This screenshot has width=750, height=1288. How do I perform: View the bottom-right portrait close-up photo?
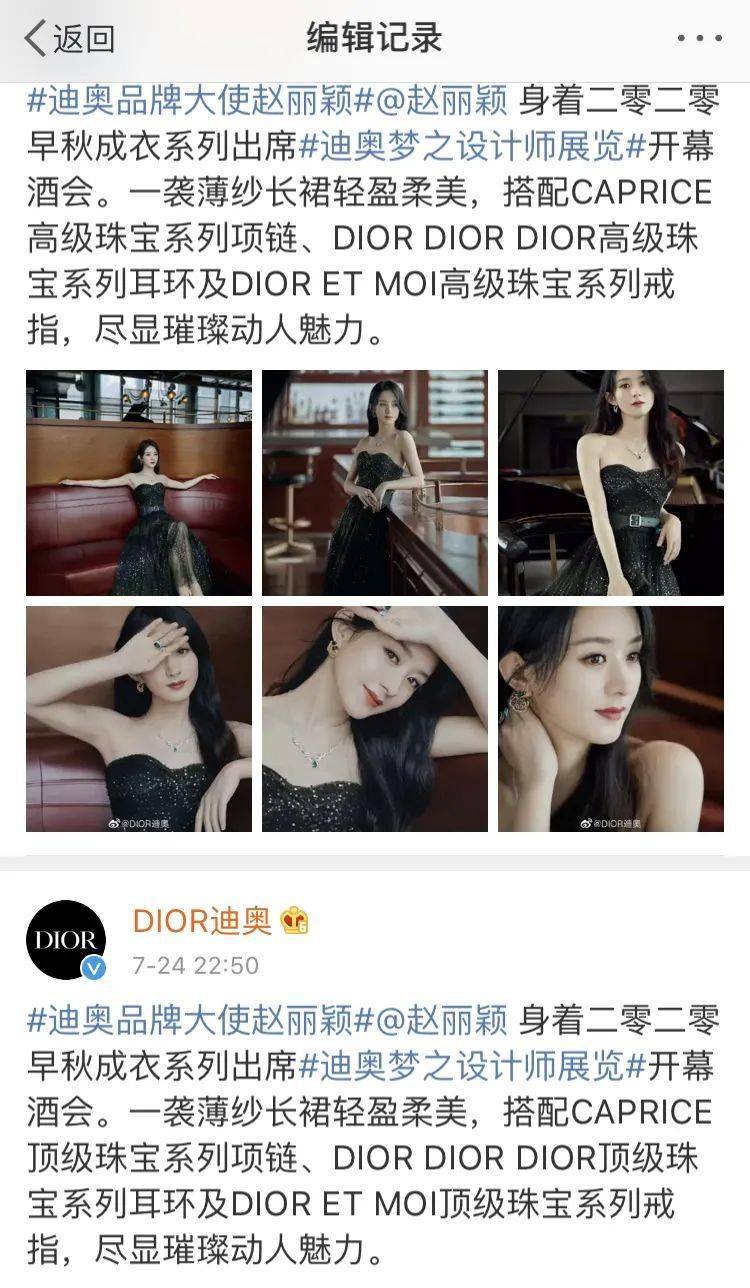click(610, 718)
